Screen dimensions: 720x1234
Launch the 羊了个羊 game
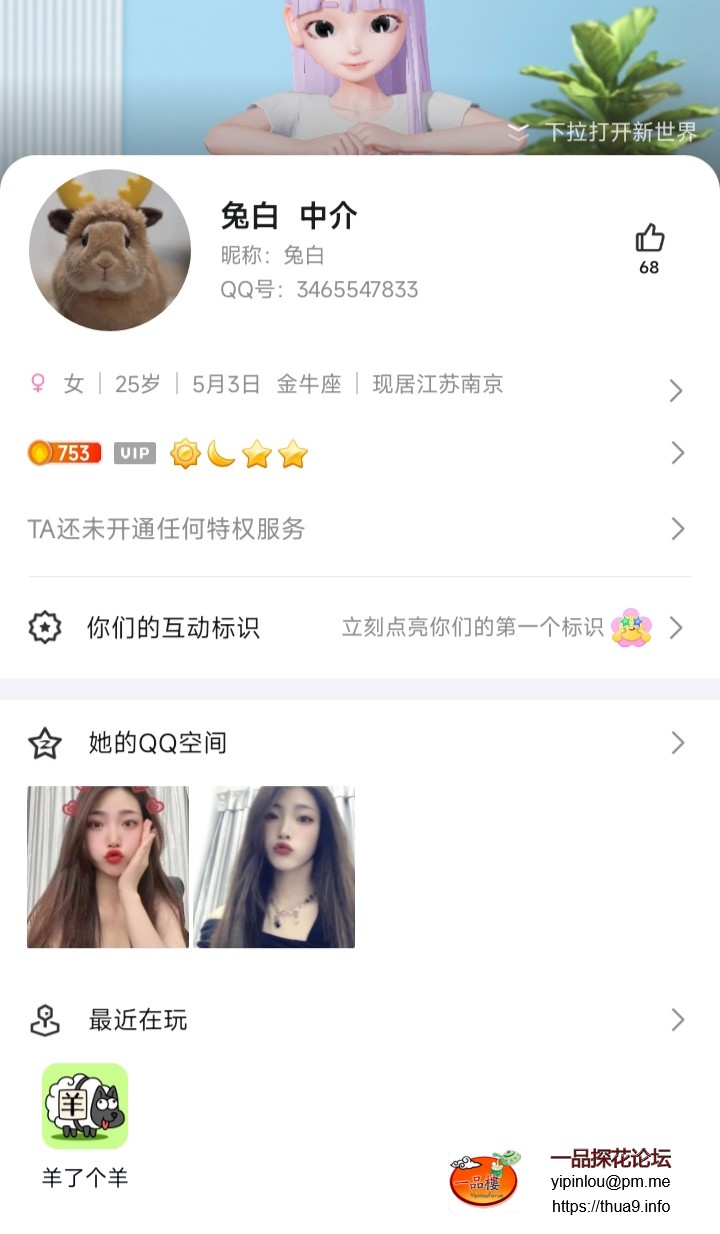85,1106
